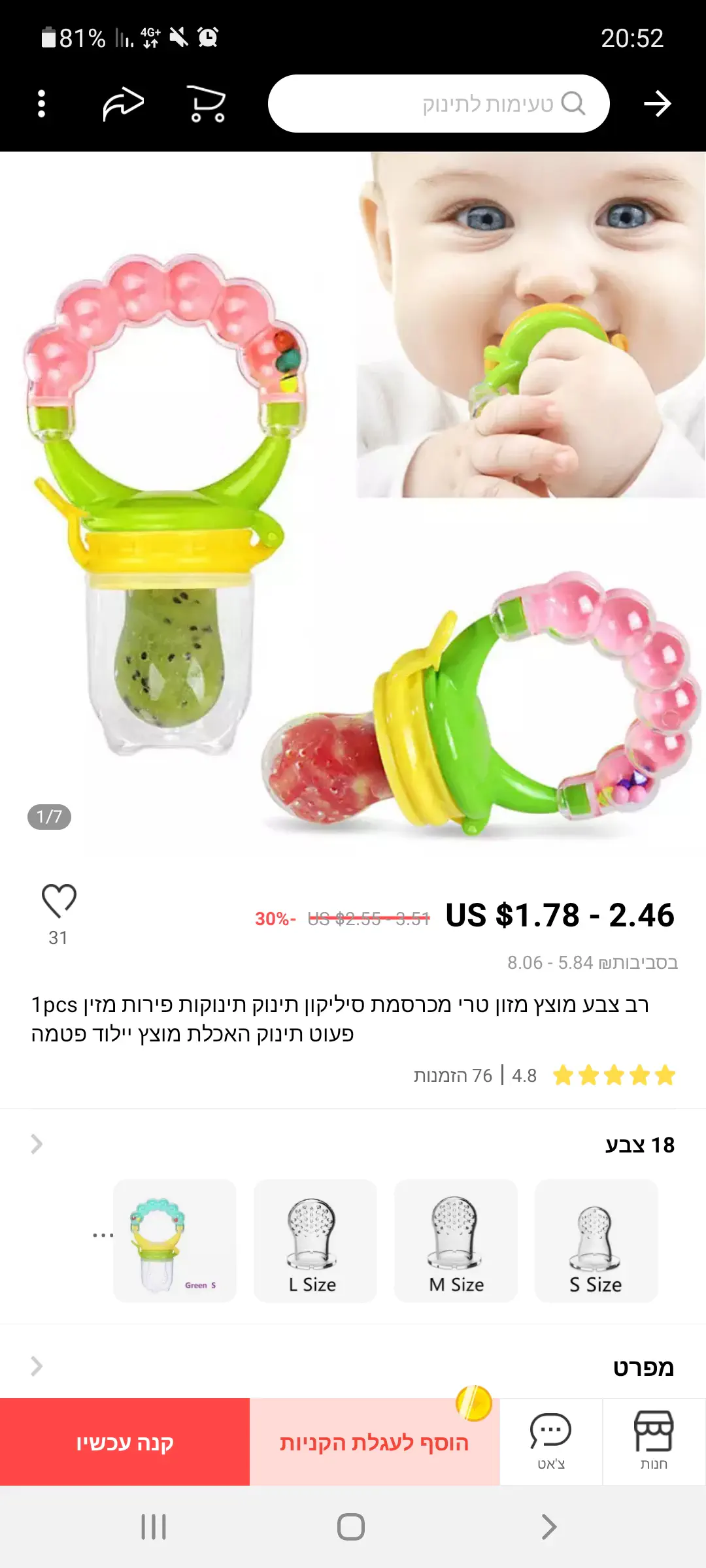The image size is (706, 1568).
Task: Open the recent apps view
Action: point(154,1527)
